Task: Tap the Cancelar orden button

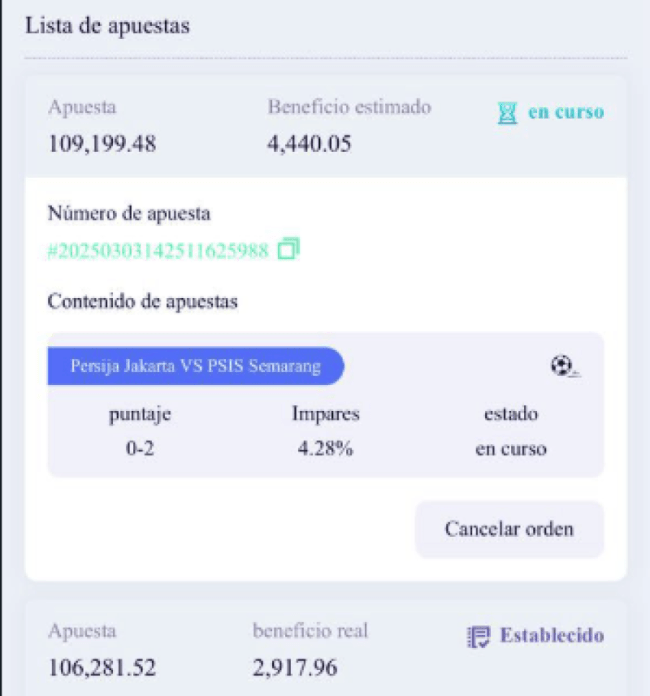Action: pos(509,529)
